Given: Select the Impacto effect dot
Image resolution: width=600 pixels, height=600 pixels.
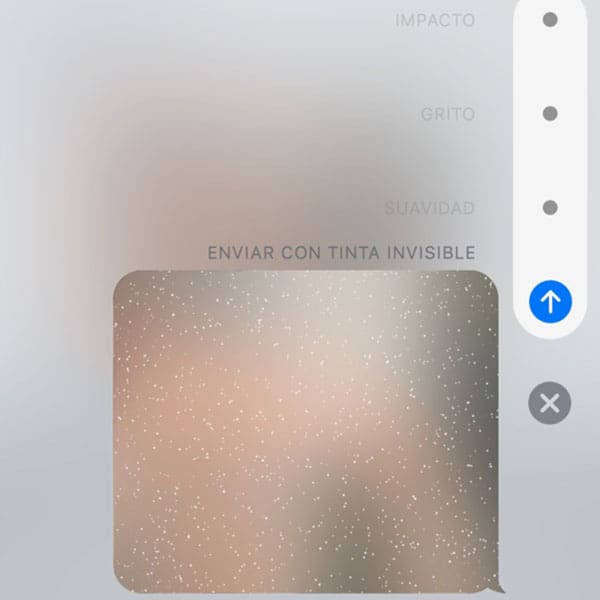Looking at the screenshot, I should 549,19.
